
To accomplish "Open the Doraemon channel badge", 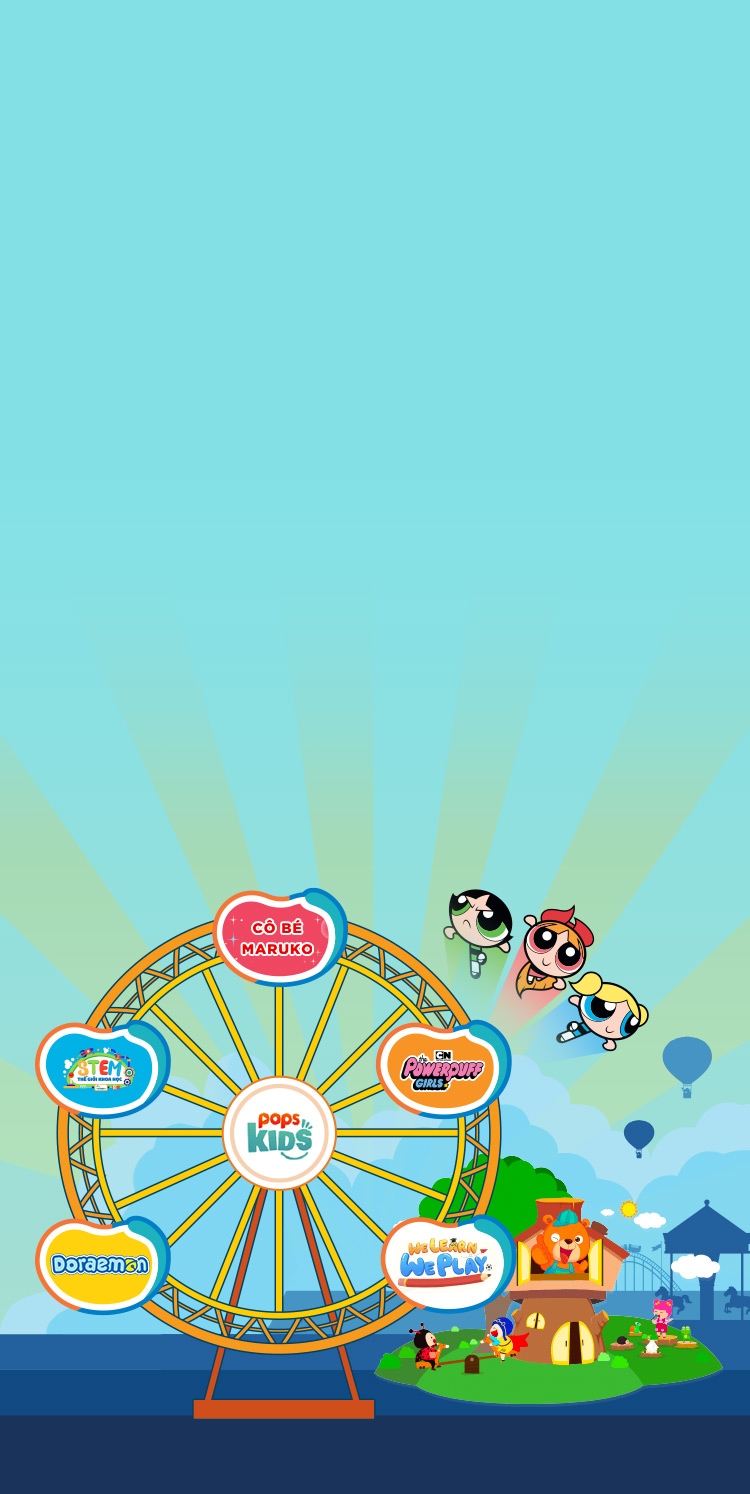I will [101, 1262].
